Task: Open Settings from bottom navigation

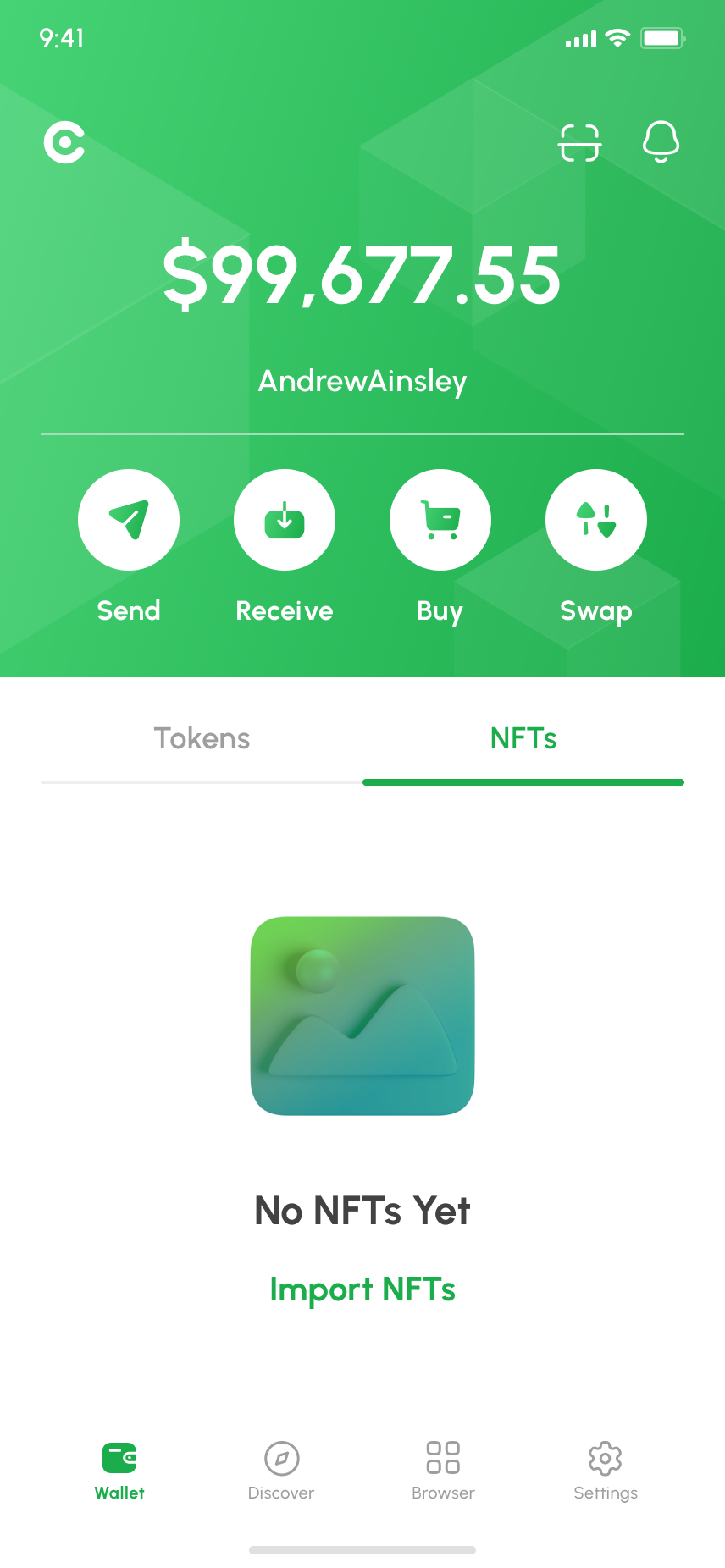Action: click(606, 1471)
